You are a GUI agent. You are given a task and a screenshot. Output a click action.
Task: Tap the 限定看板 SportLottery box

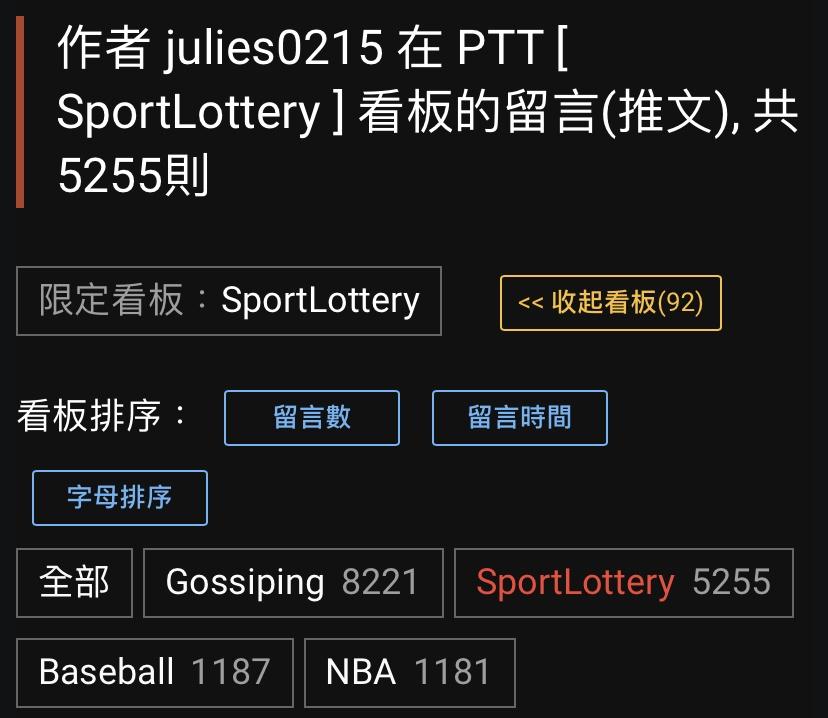[x=229, y=301]
